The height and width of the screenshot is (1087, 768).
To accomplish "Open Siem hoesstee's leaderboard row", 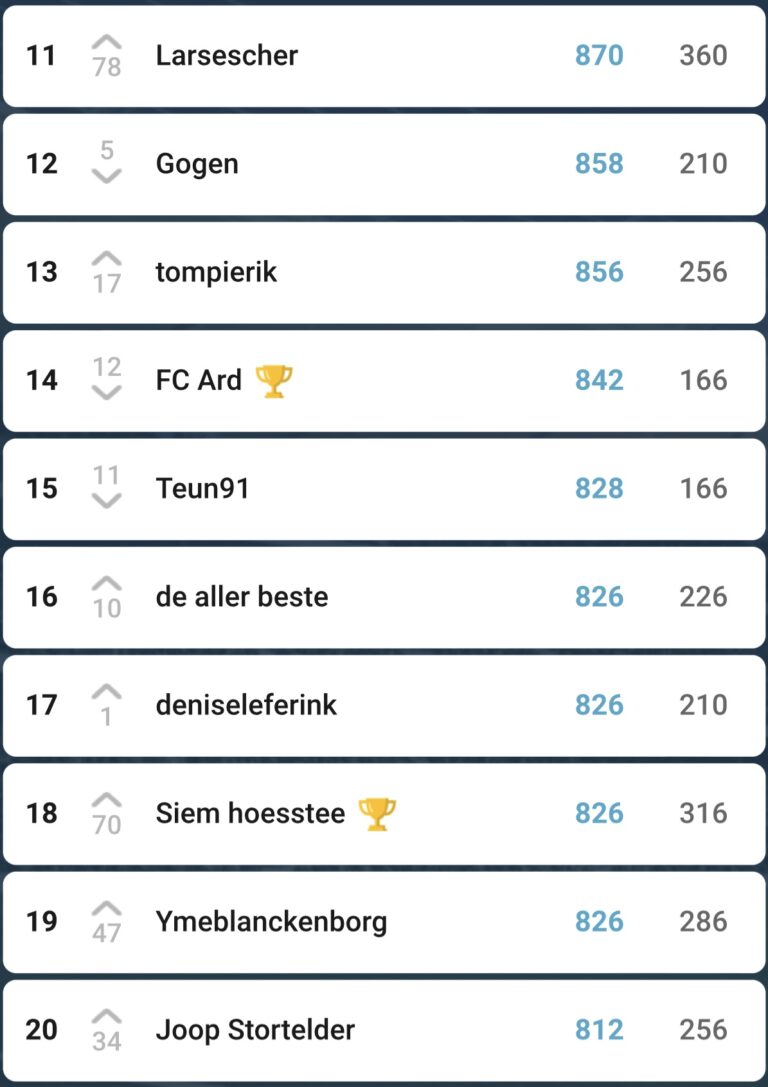I will [250, 813].
